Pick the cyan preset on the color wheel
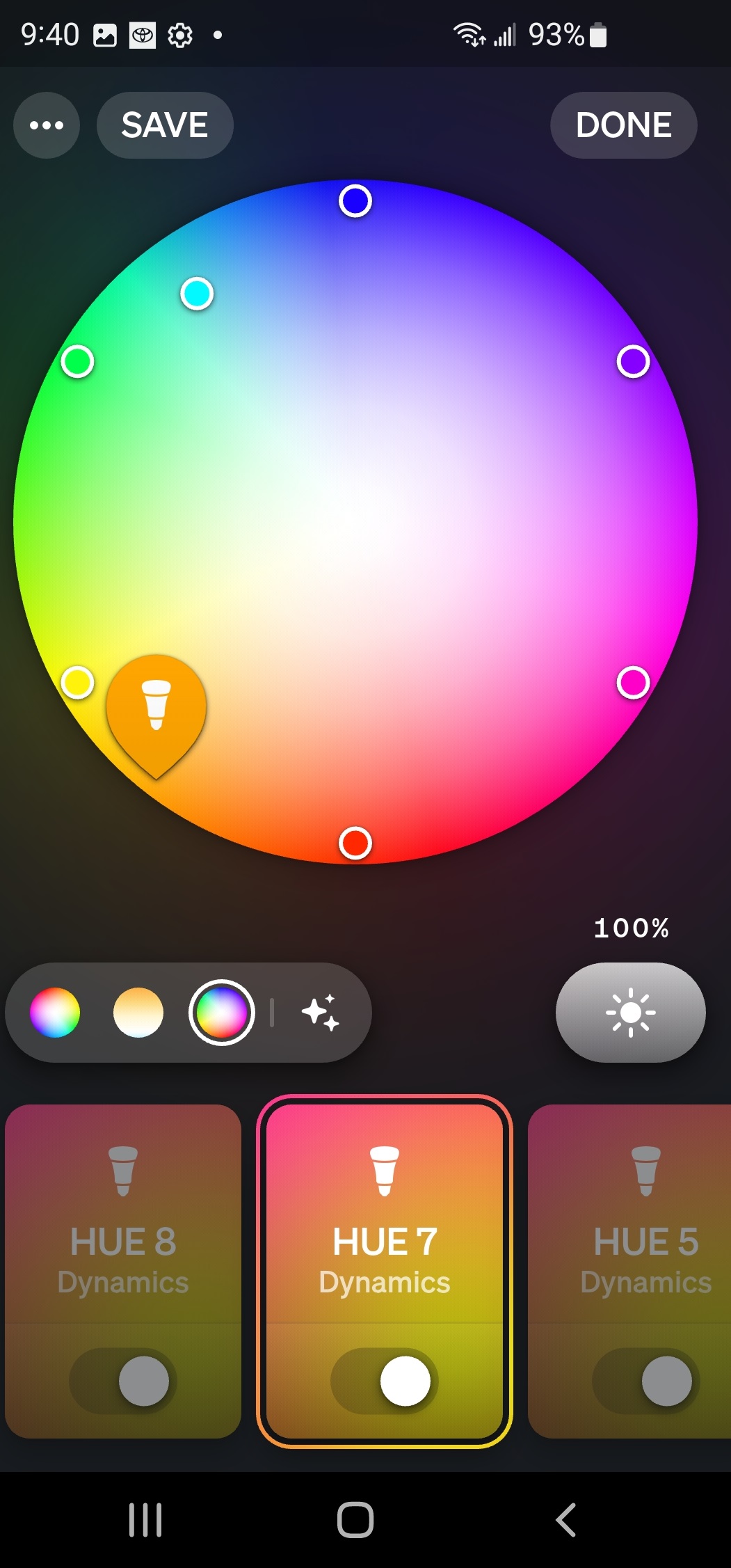Screen dimensions: 731x1568 coord(197,294)
